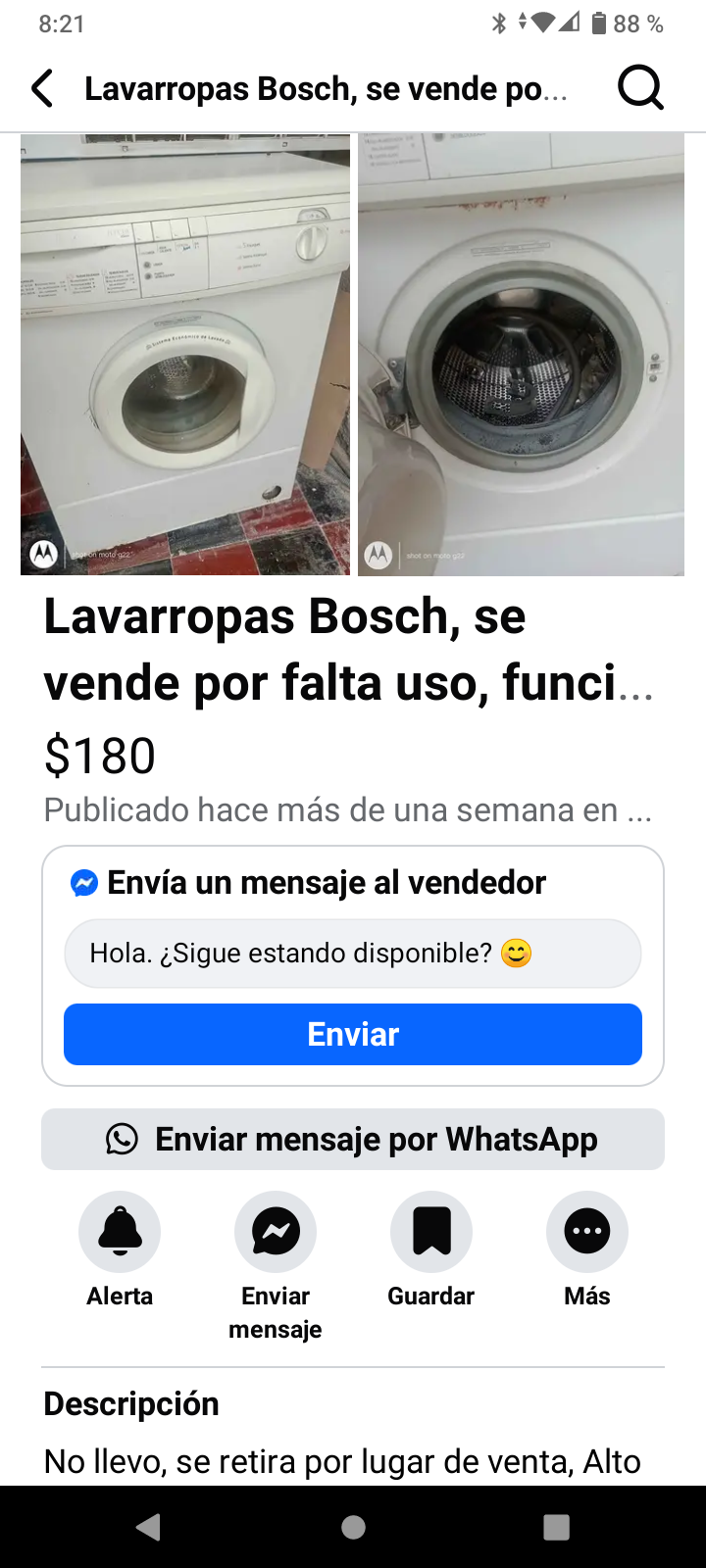Open the Más options menu
This screenshot has width=706, height=1568.
pyautogui.click(x=586, y=1232)
